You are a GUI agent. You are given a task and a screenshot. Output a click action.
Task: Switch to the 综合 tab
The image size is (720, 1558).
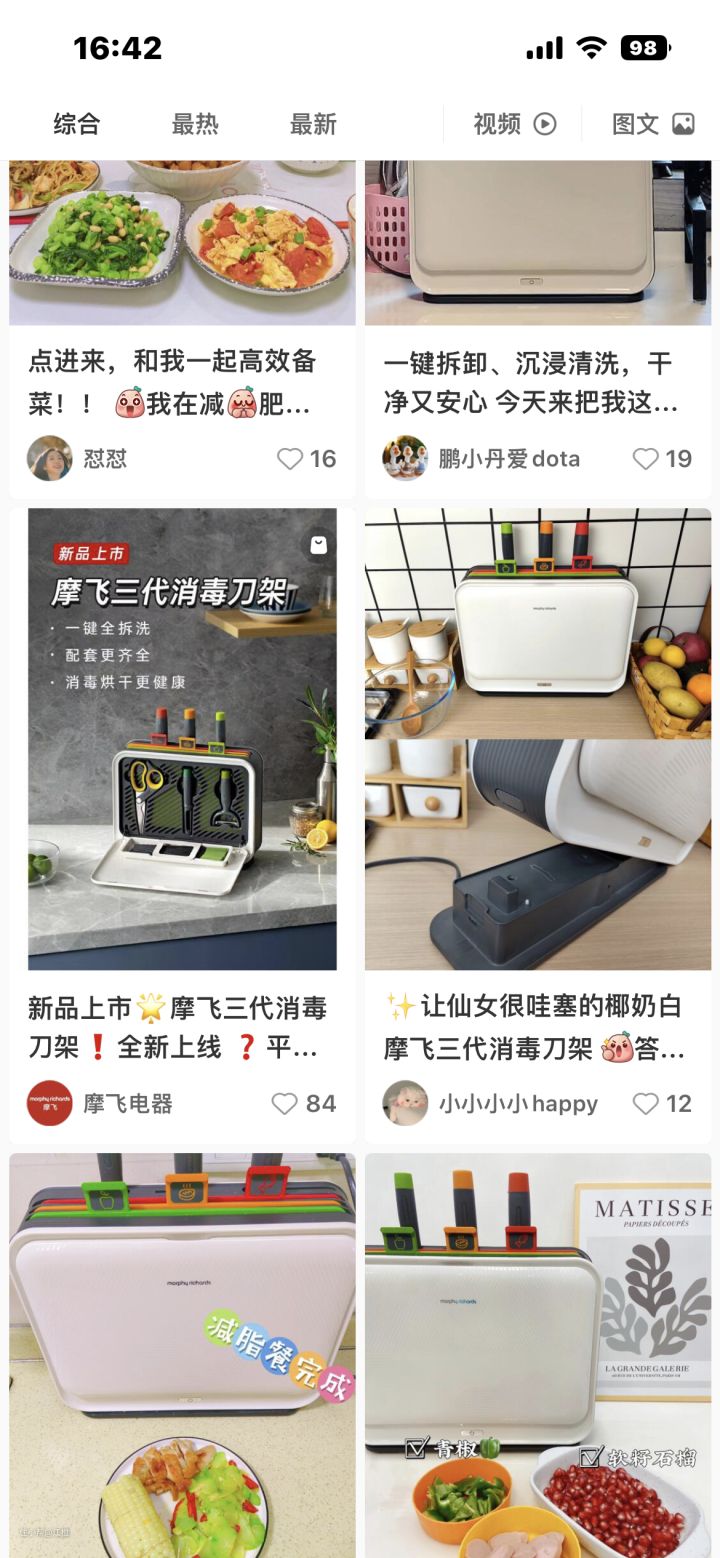click(x=76, y=124)
